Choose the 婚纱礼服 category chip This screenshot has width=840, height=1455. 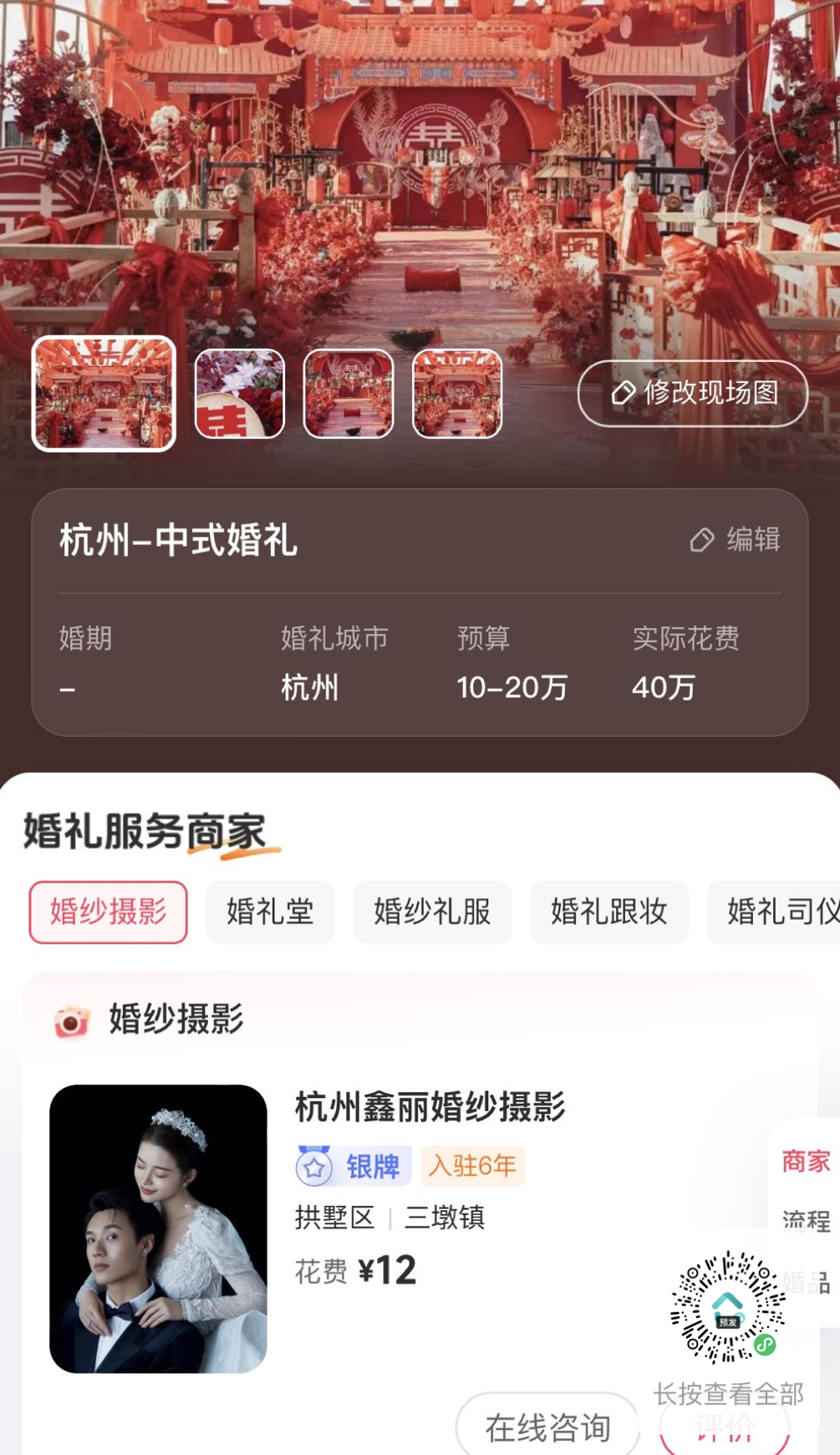tap(432, 911)
